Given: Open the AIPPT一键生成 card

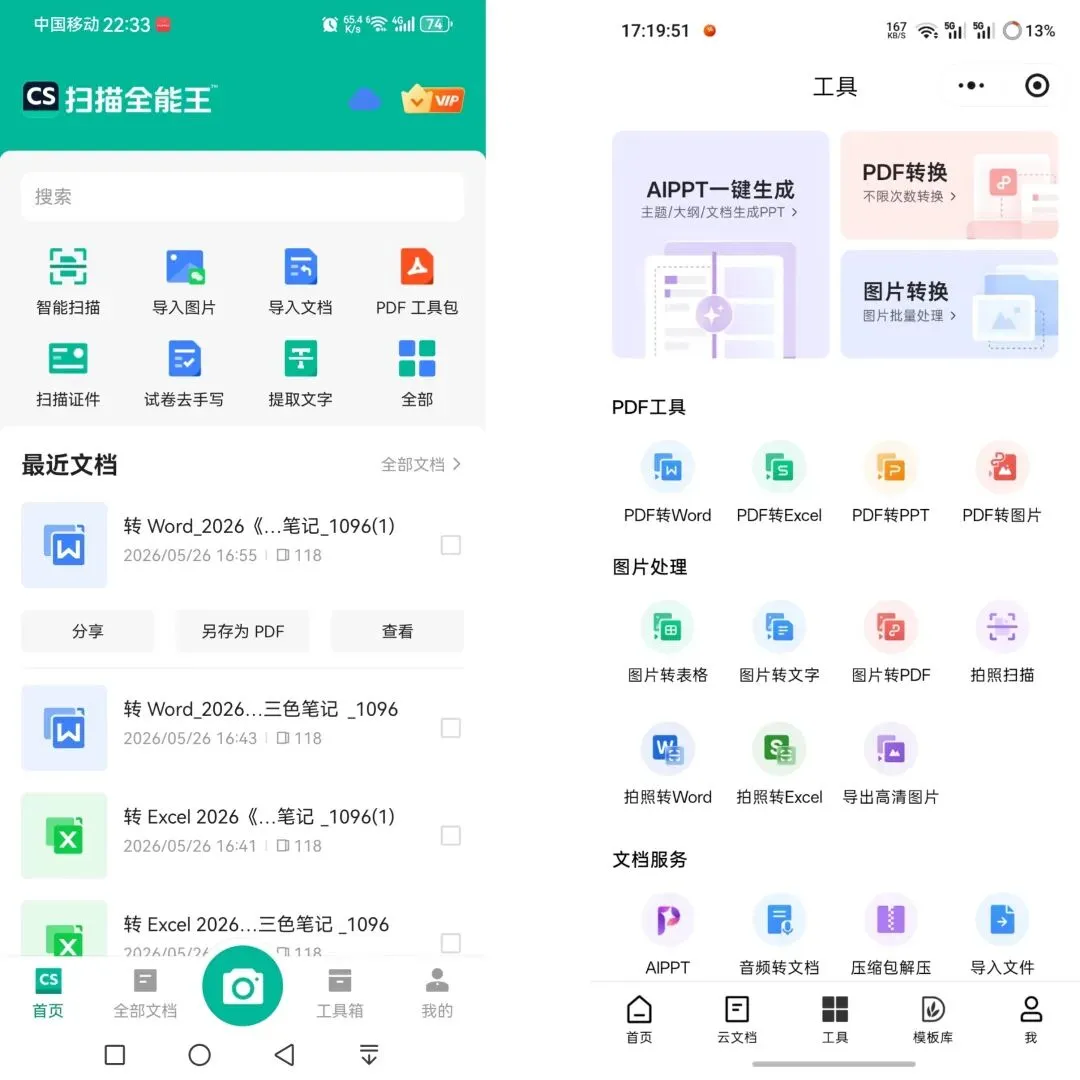Looking at the screenshot, I should pos(720,245).
